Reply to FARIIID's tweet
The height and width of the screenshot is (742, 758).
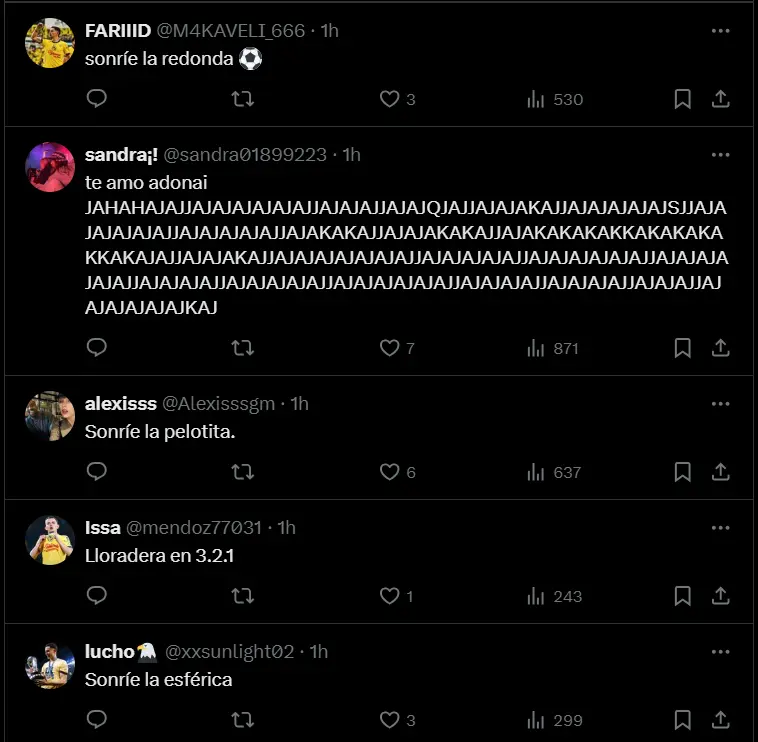click(97, 99)
